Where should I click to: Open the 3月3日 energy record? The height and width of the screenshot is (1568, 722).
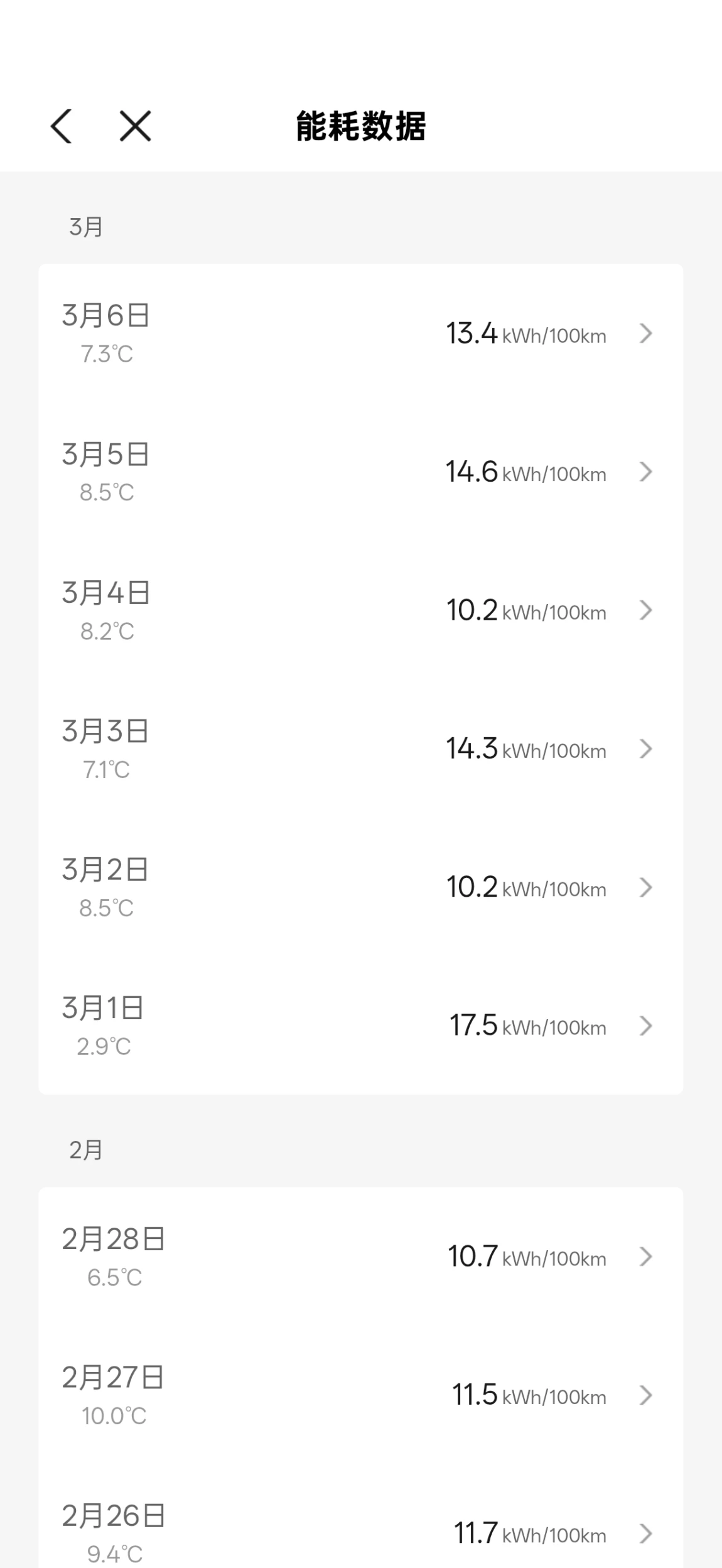(360, 749)
